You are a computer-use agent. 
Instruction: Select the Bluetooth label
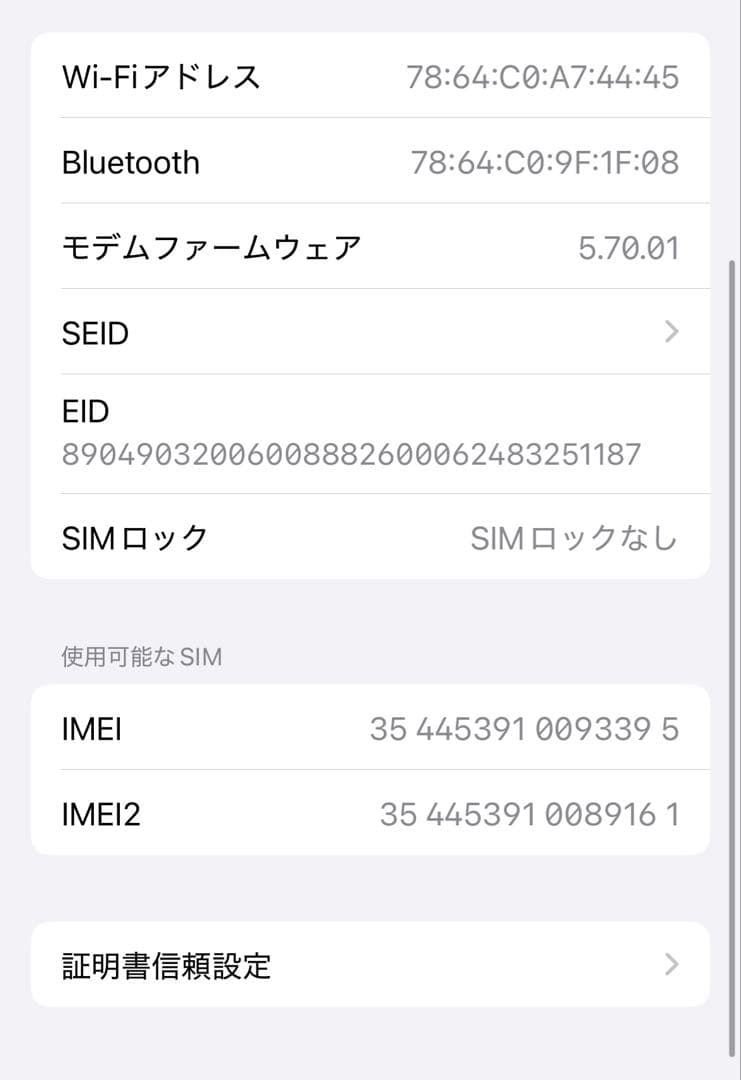(130, 162)
